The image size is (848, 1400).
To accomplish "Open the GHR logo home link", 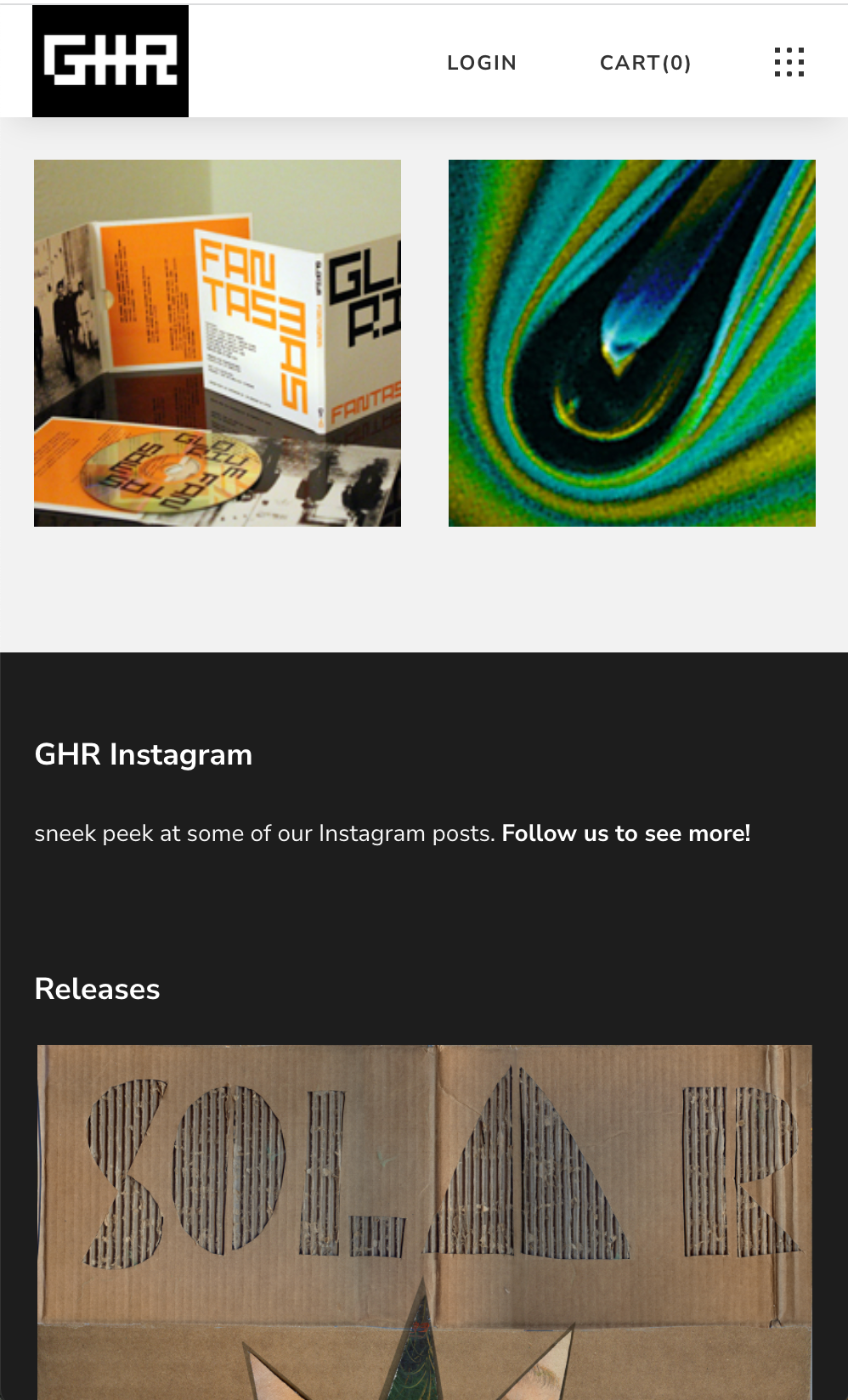I will coord(110,61).
